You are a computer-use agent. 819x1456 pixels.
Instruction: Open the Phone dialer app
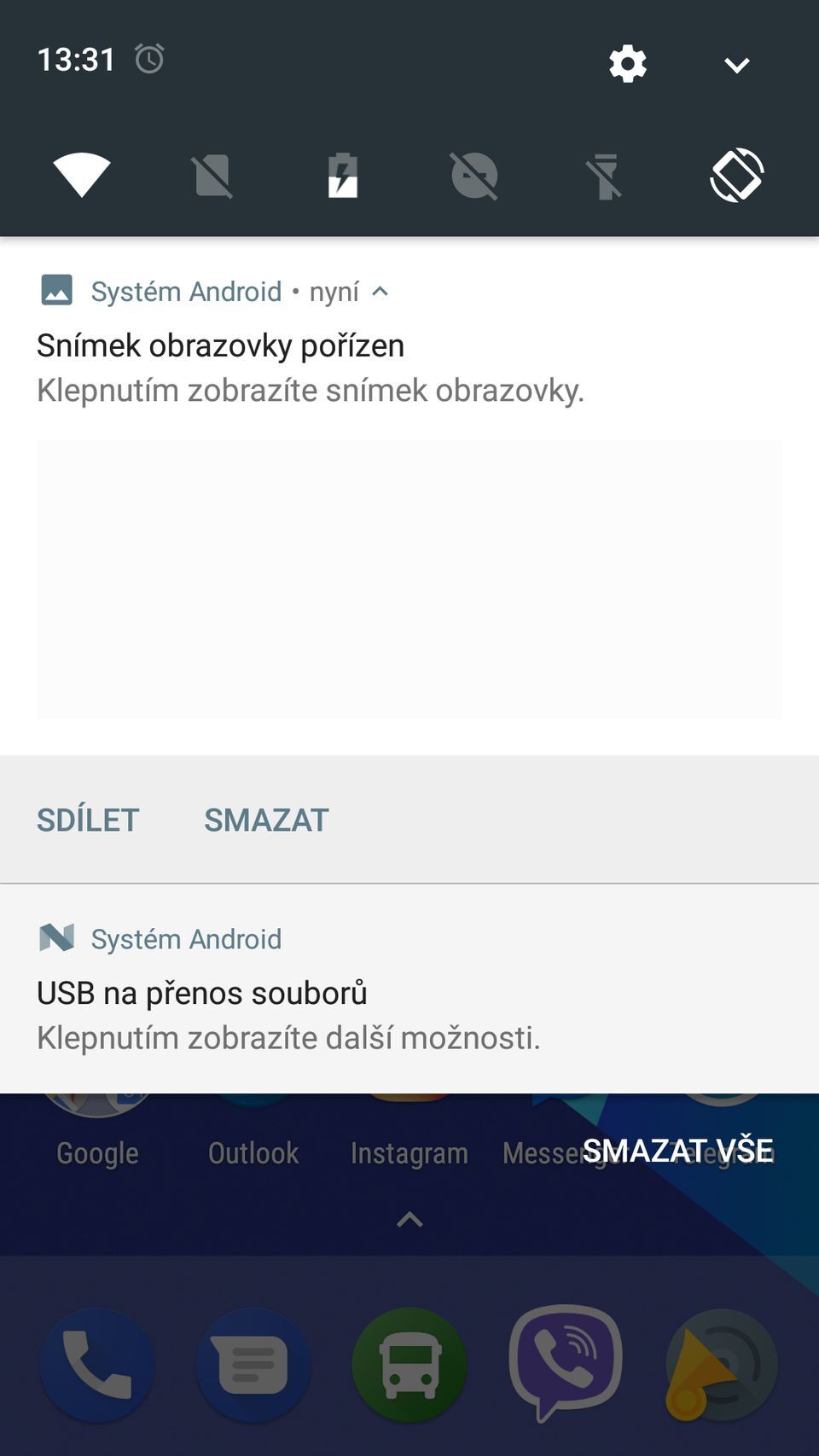(97, 1363)
